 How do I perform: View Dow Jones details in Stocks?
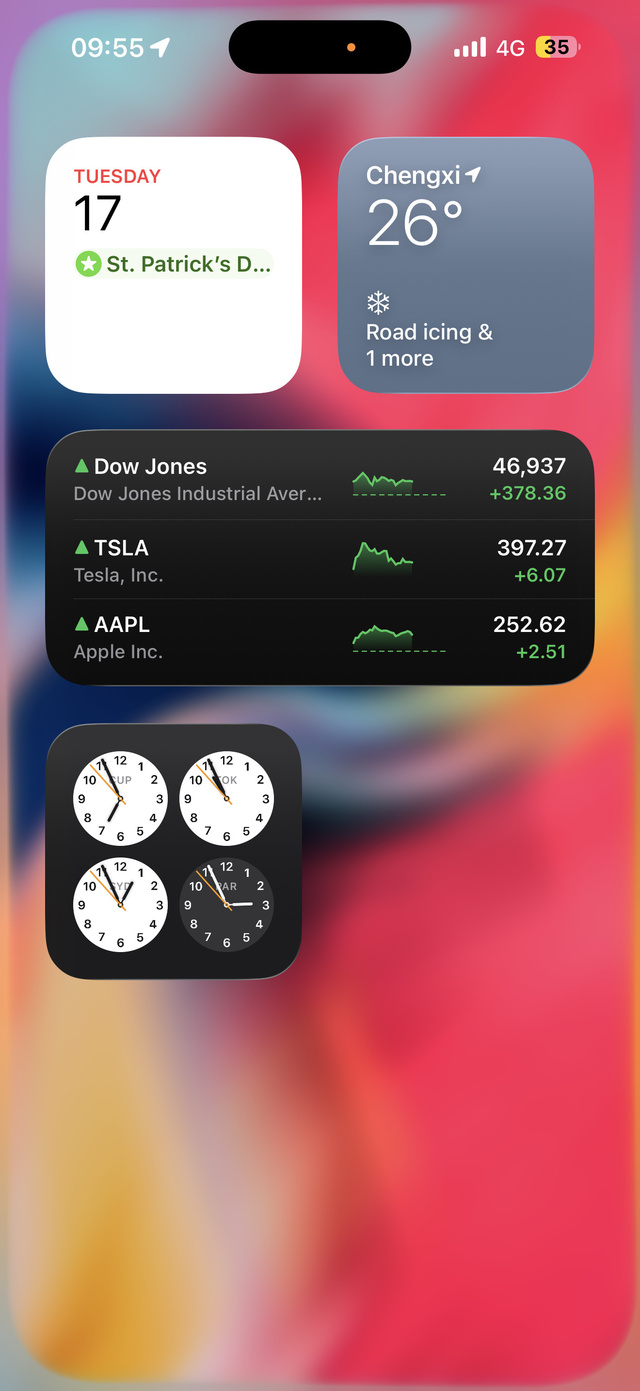320,479
